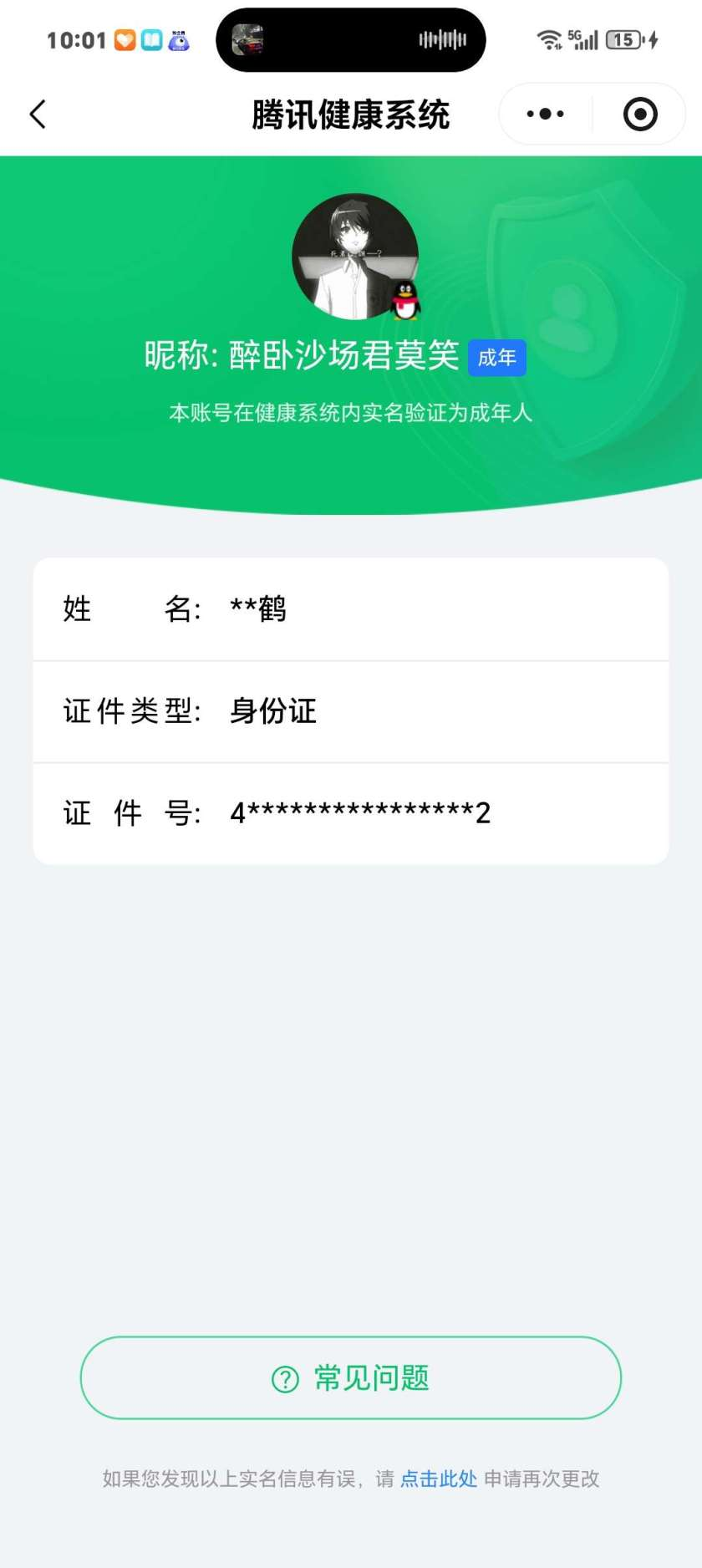The image size is (702, 1568).
Task: Tap the QQ penguin badge on the avatar
Action: pos(404,303)
